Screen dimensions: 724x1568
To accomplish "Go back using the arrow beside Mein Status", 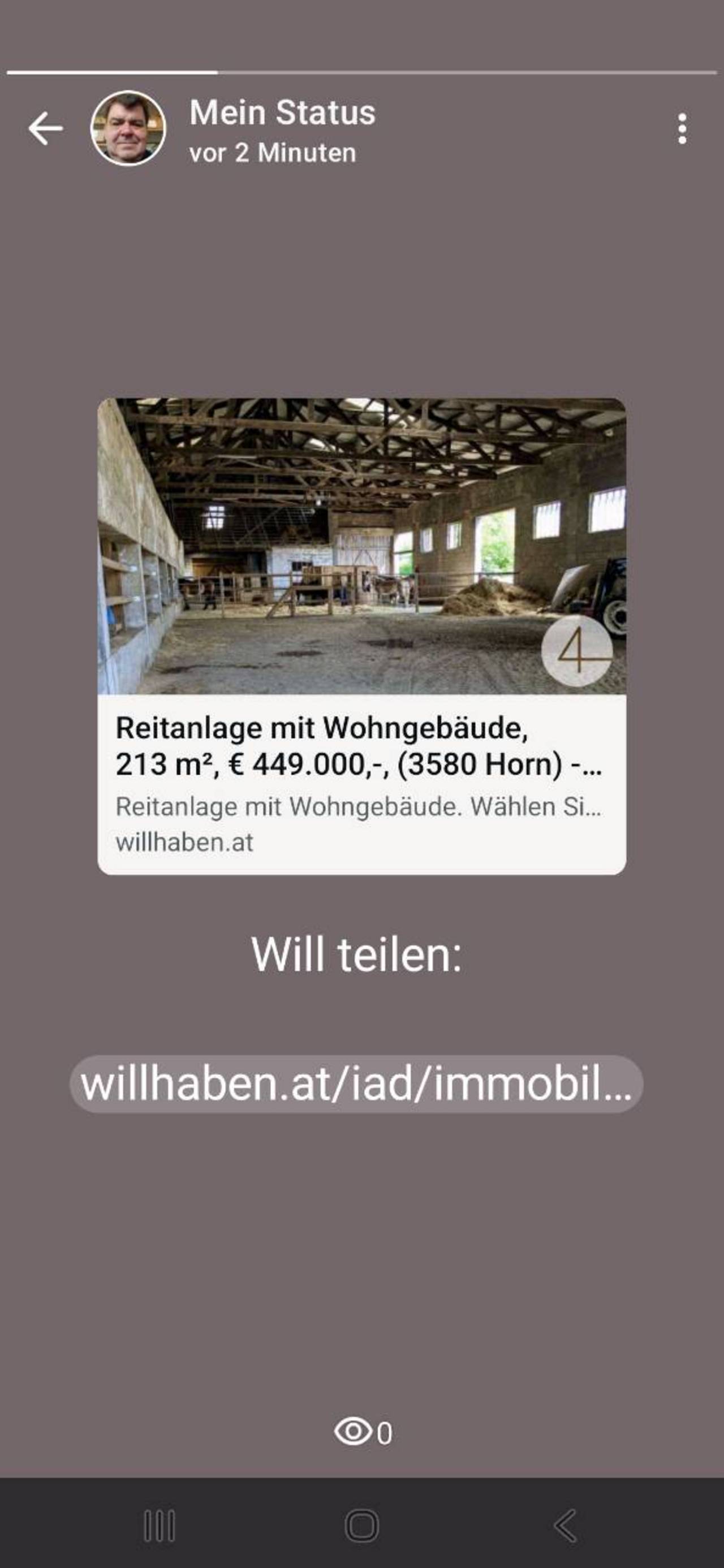I will coord(46,128).
